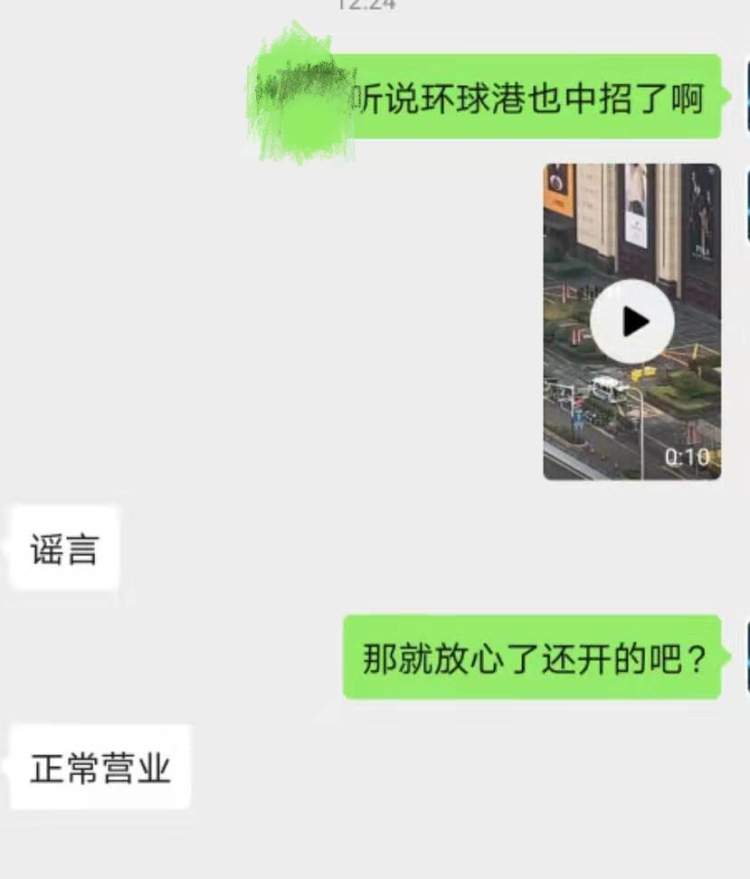Viewport: 750px width, 879px height.
Task: Play the 0:10 video message
Action: (632, 322)
